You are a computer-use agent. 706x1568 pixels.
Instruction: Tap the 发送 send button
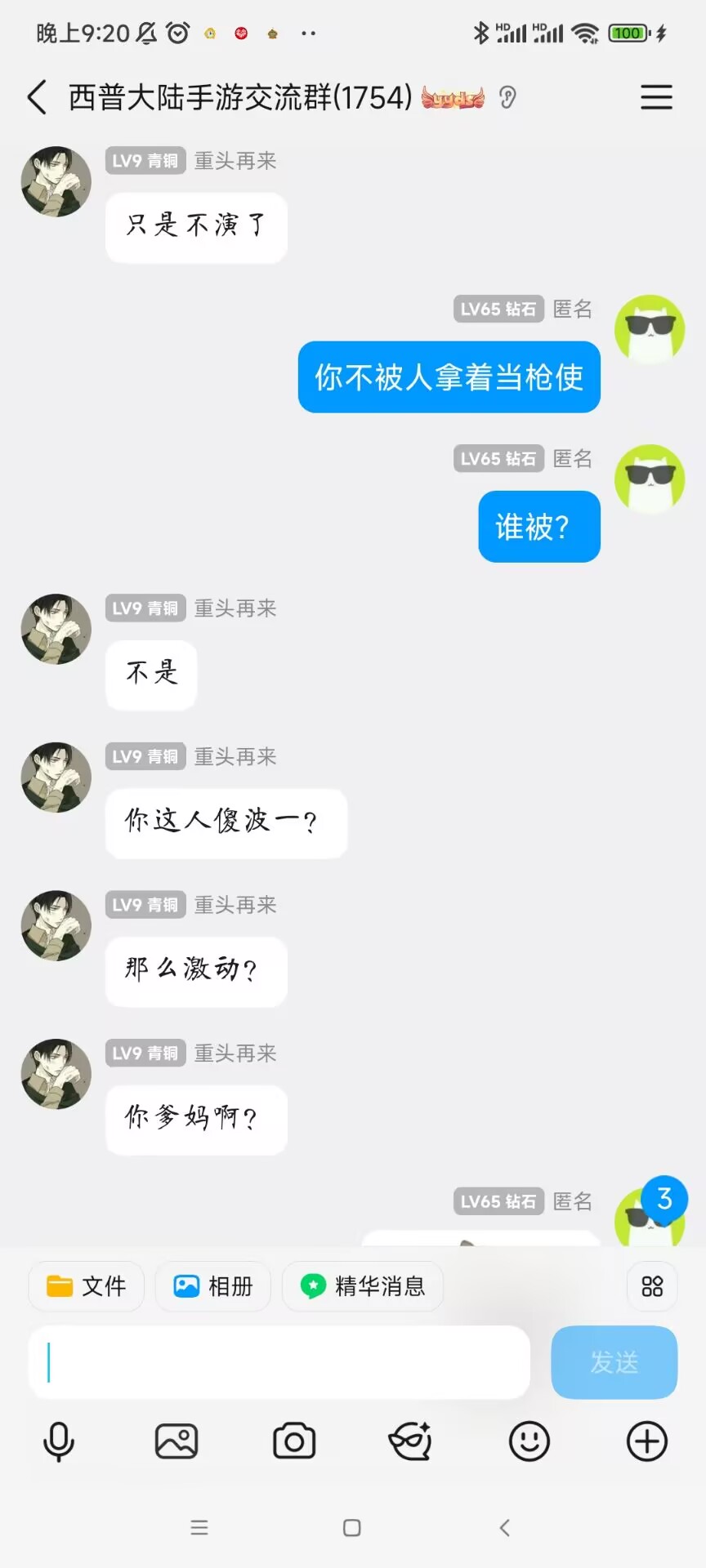pyautogui.click(x=614, y=1362)
